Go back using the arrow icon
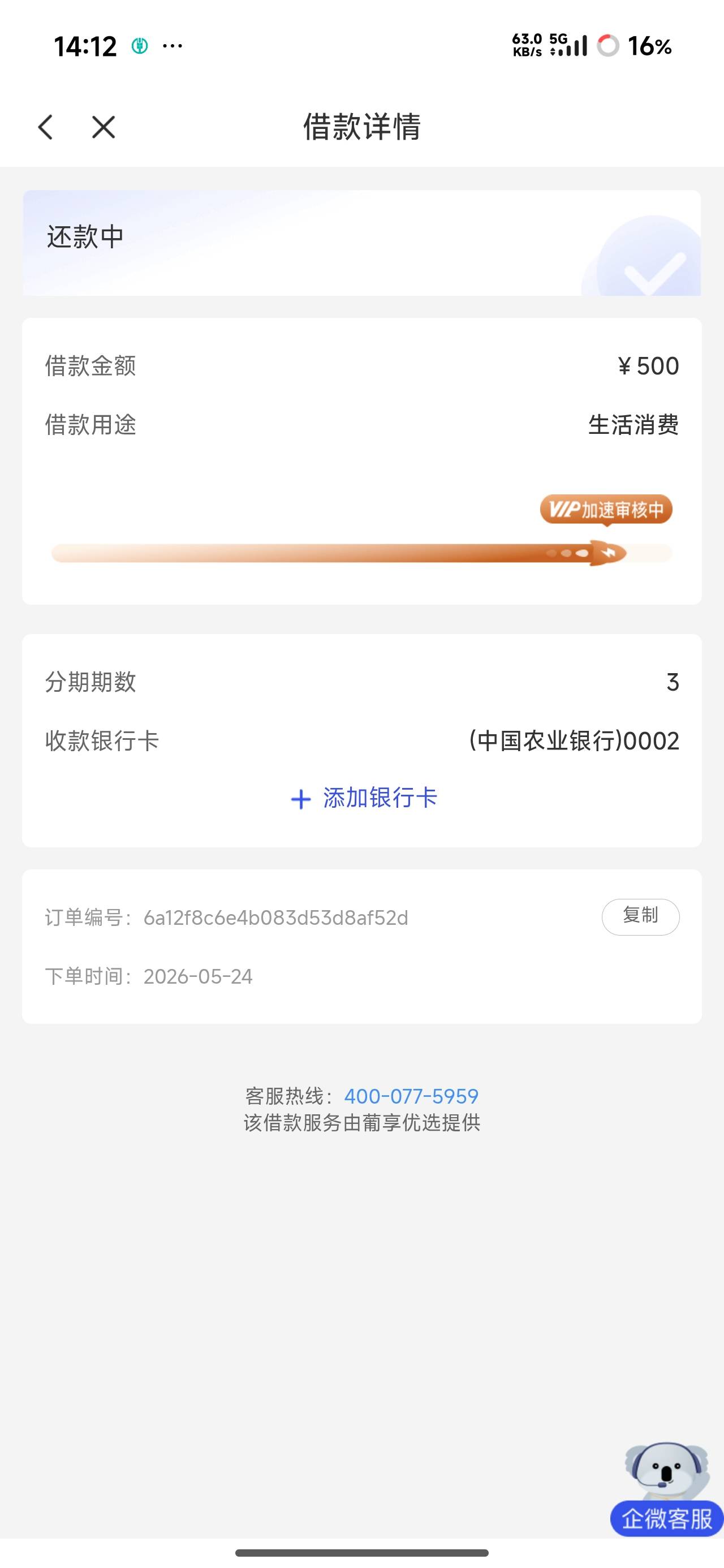This screenshot has height=1568, width=724. (x=46, y=127)
